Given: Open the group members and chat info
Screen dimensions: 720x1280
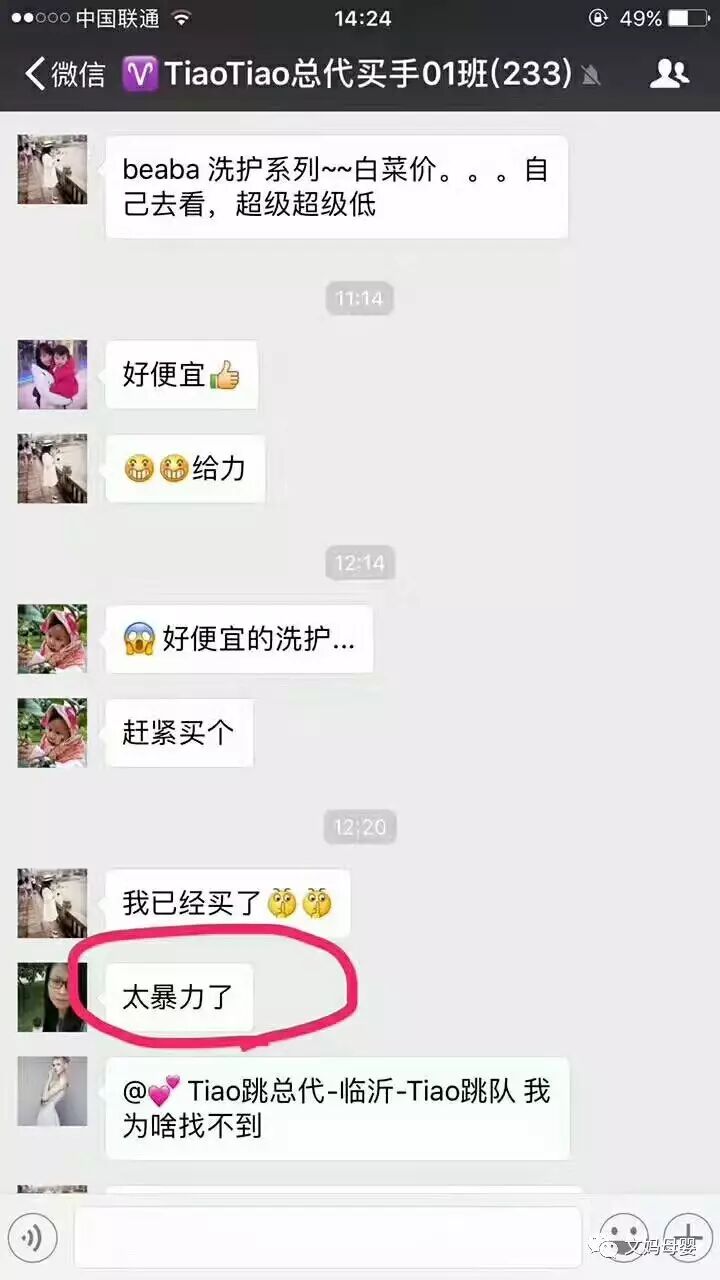Looking at the screenshot, I should pos(668,73).
